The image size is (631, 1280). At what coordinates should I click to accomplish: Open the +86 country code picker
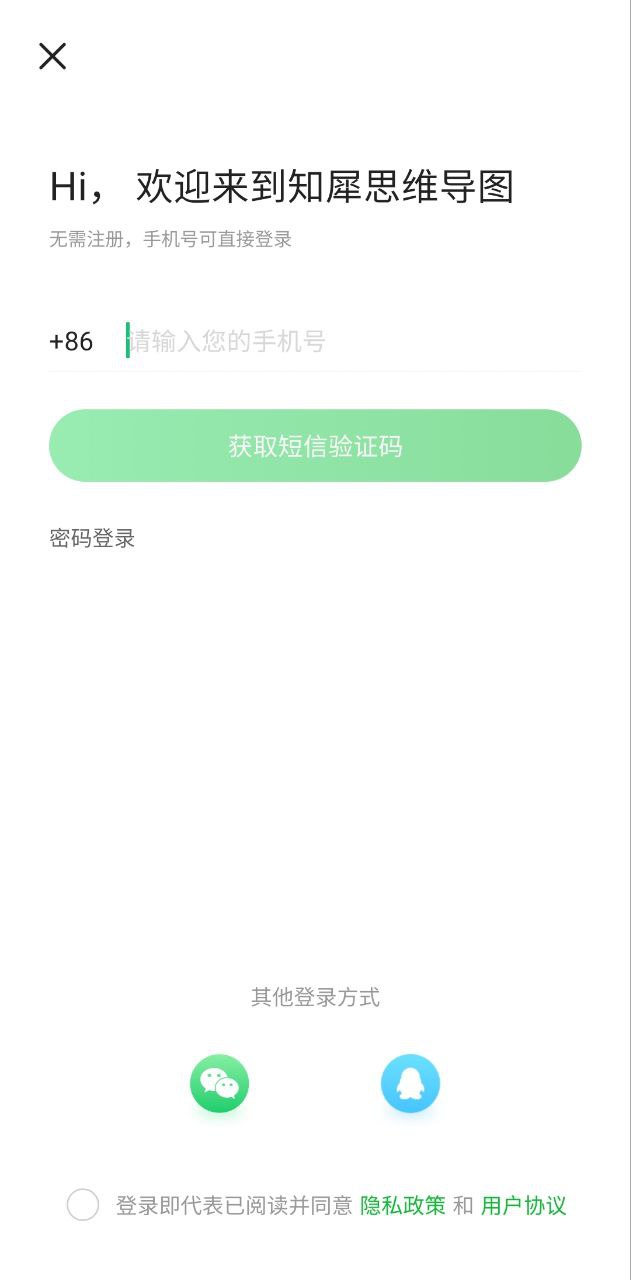click(71, 342)
